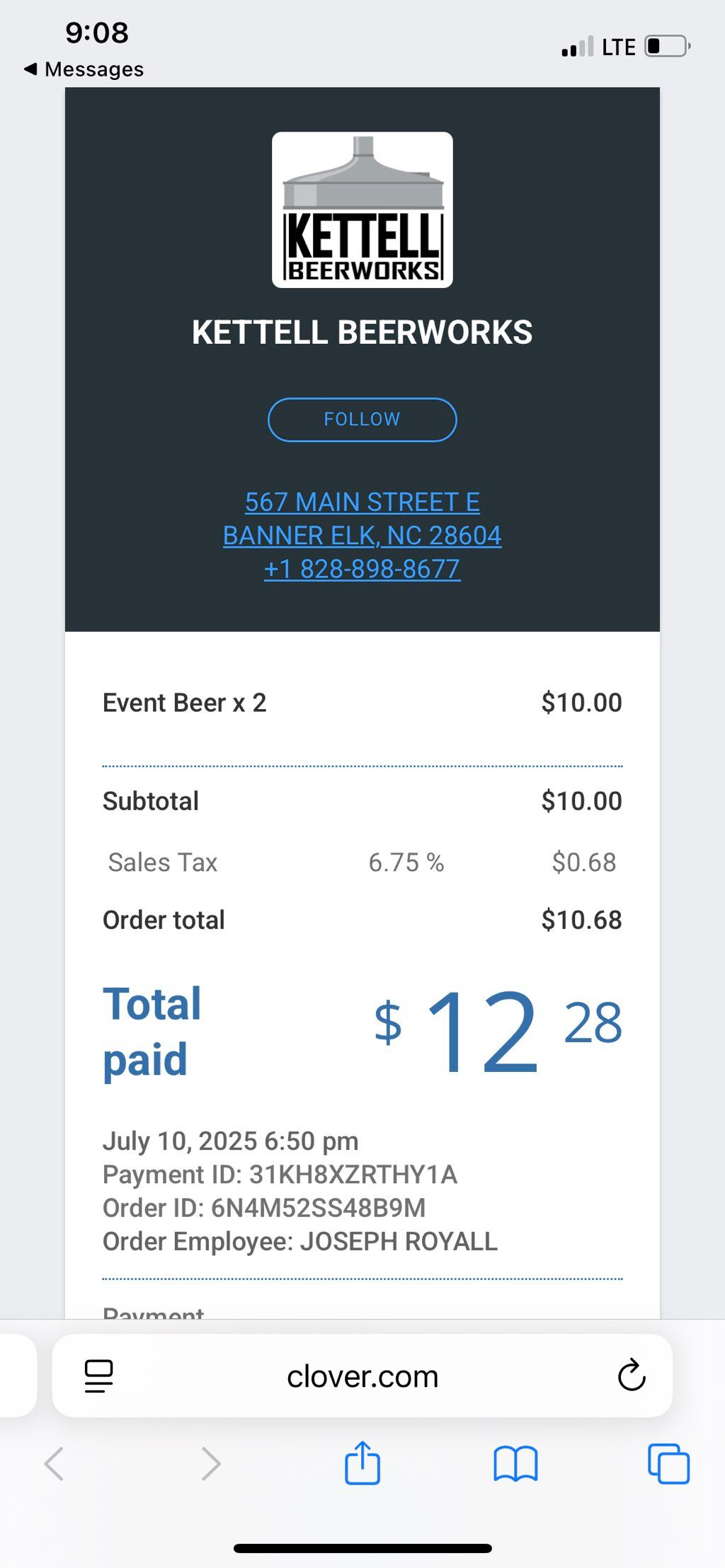Show all open tabs
725x1568 pixels.
tap(668, 1464)
